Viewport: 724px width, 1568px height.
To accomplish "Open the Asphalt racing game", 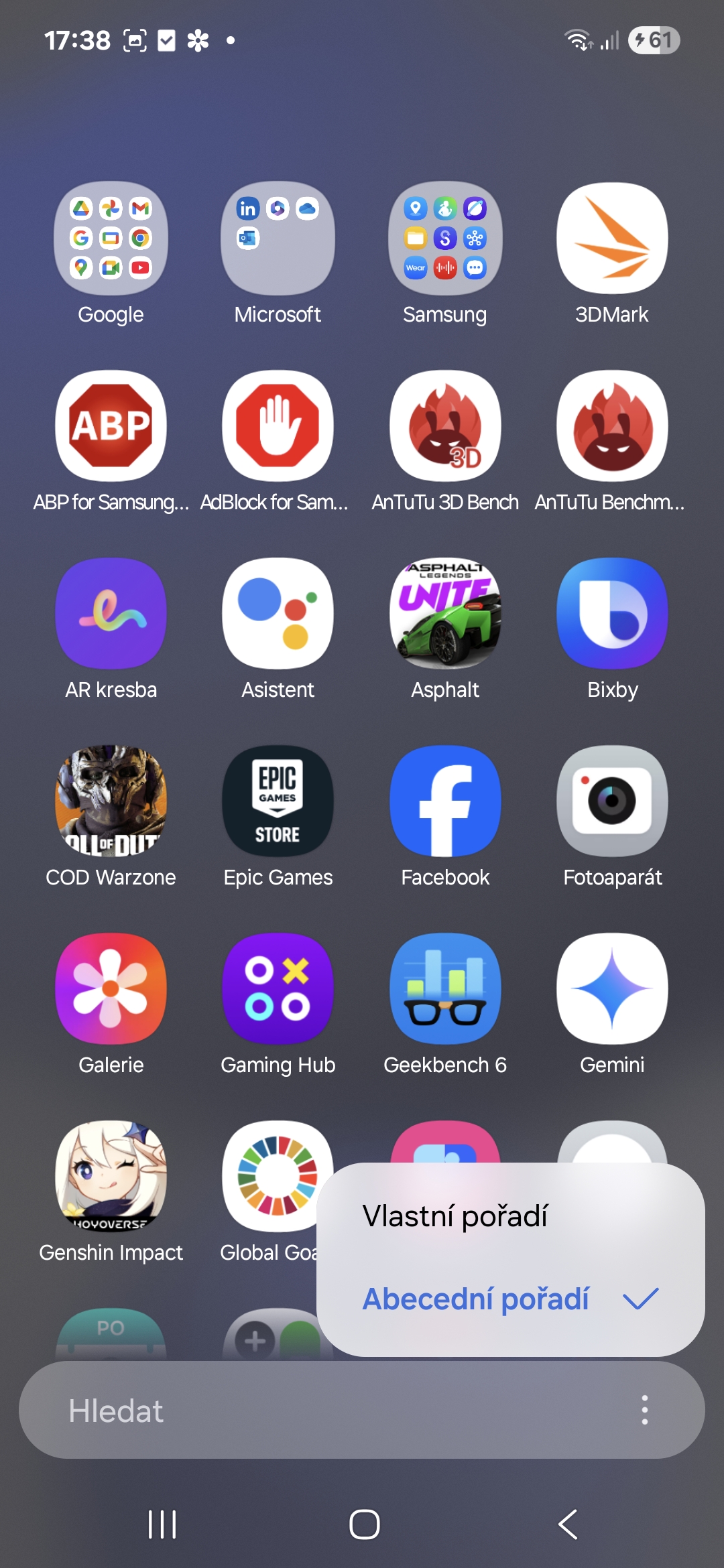I will point(445,613).
